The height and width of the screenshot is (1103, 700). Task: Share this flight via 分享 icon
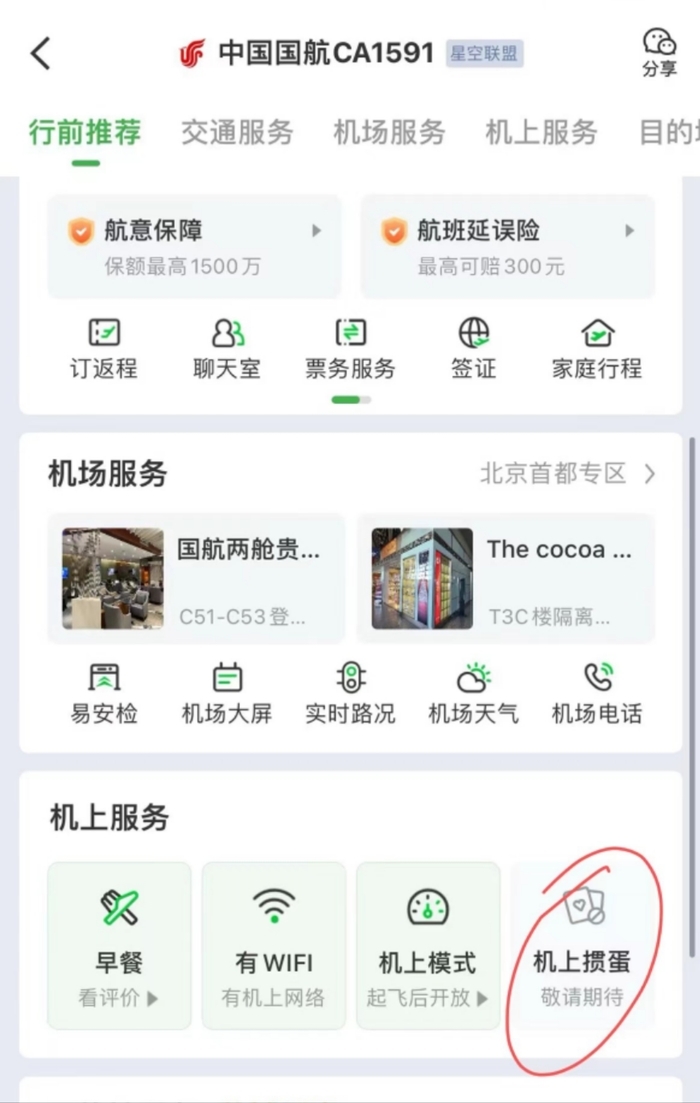(659, 52)
